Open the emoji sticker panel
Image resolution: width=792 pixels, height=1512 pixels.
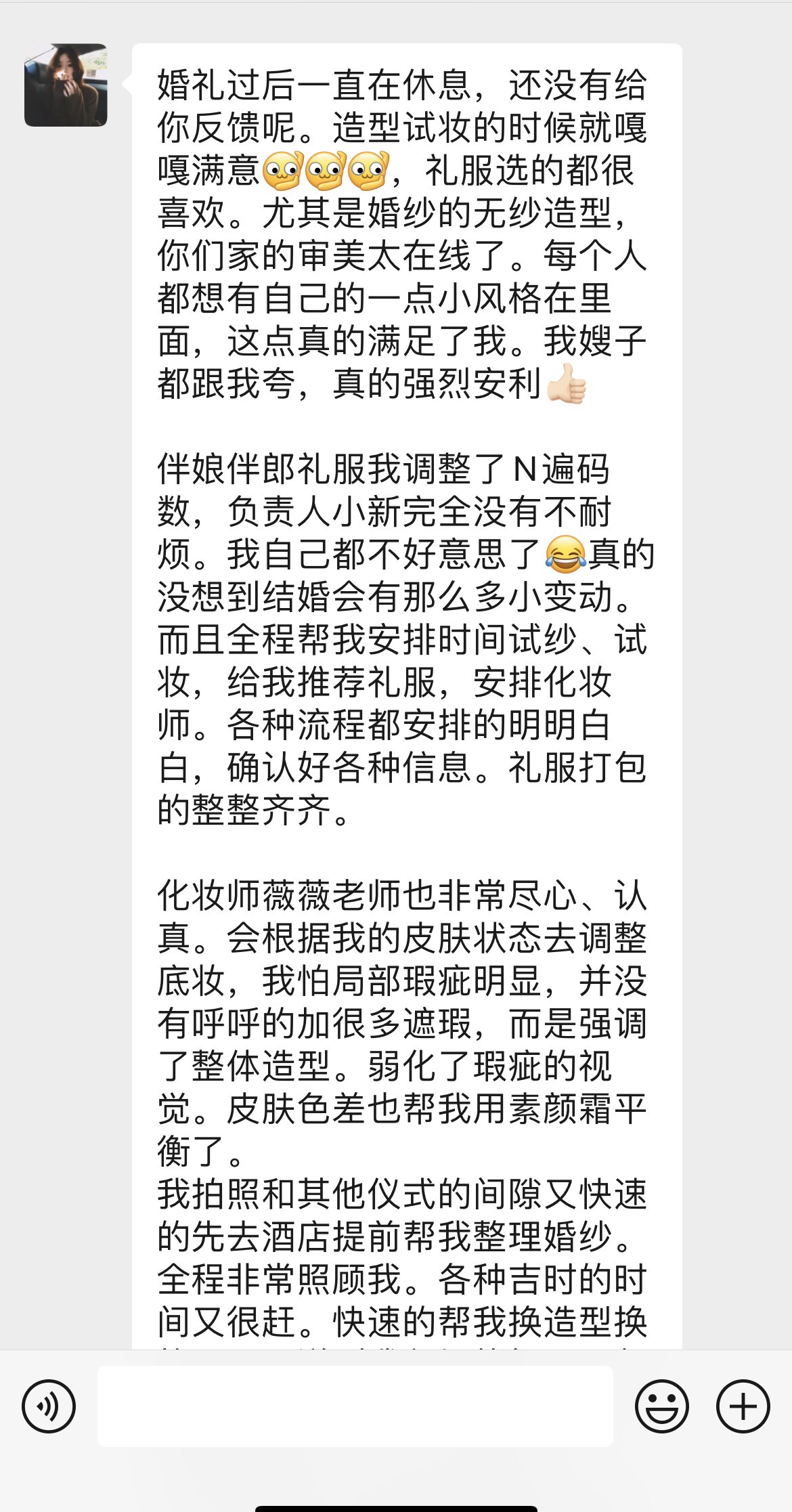[661, 1406]
